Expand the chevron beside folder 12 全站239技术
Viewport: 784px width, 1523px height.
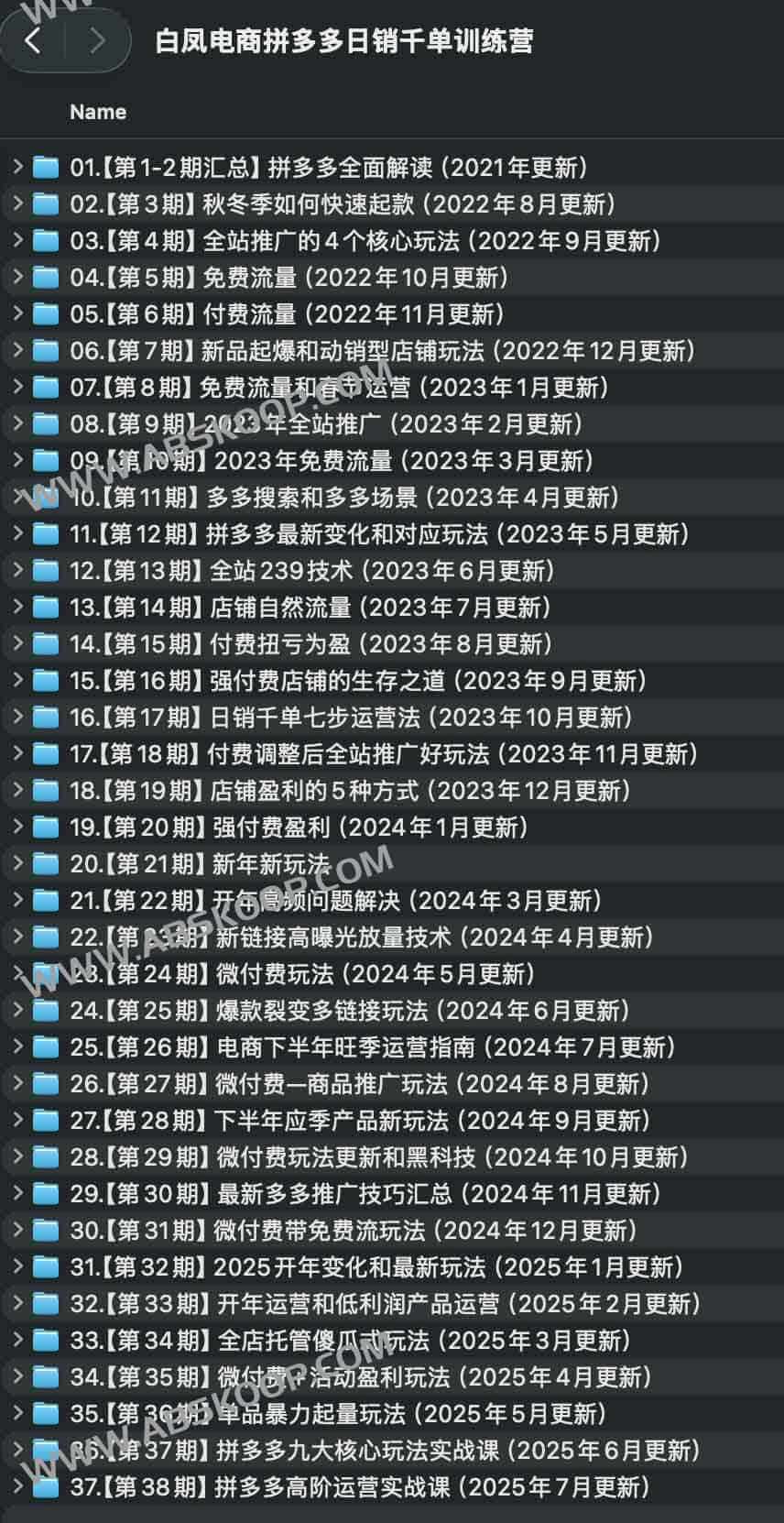tap(17, 570)
